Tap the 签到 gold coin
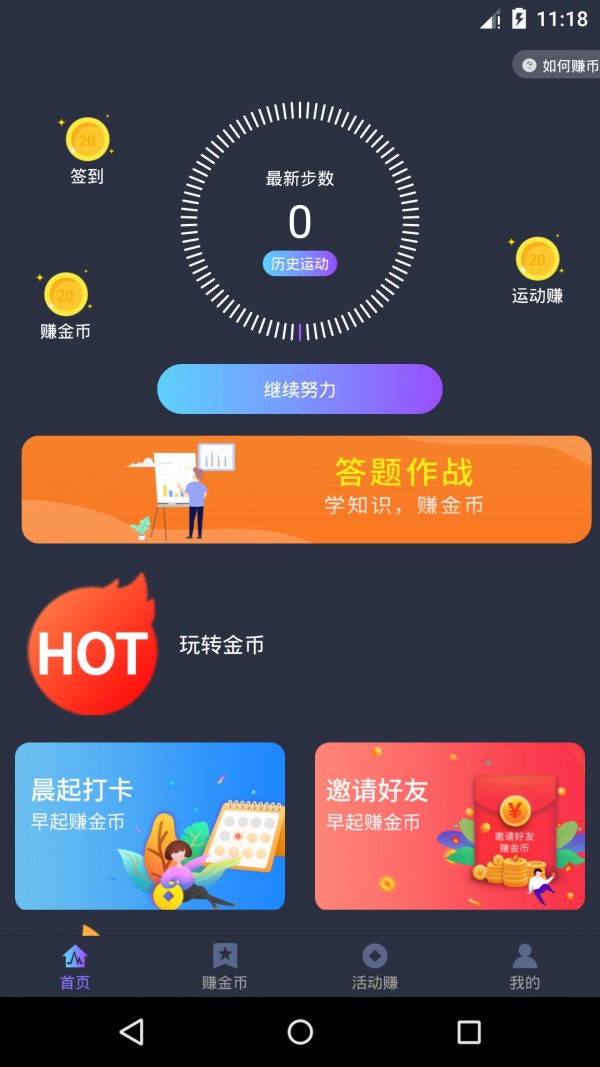This screenshot has height=1067, width=600. click(87, 141)
